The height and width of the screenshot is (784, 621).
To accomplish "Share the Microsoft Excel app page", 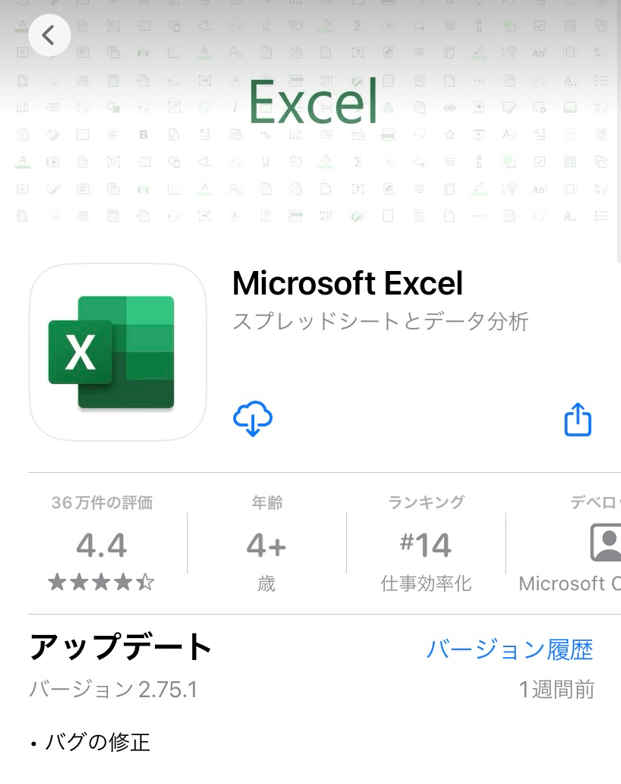I will [x=577, y=420].
